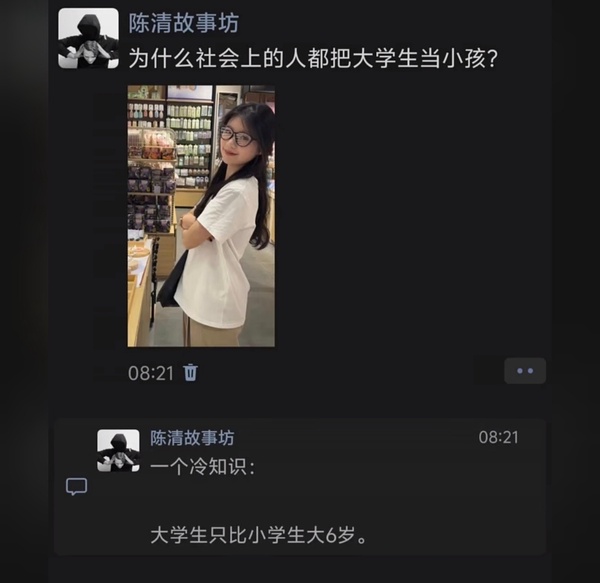Open comment author 陈清故事坊's avatar
The width and height of the screenshot is (600, 583).
pos(118,450)
